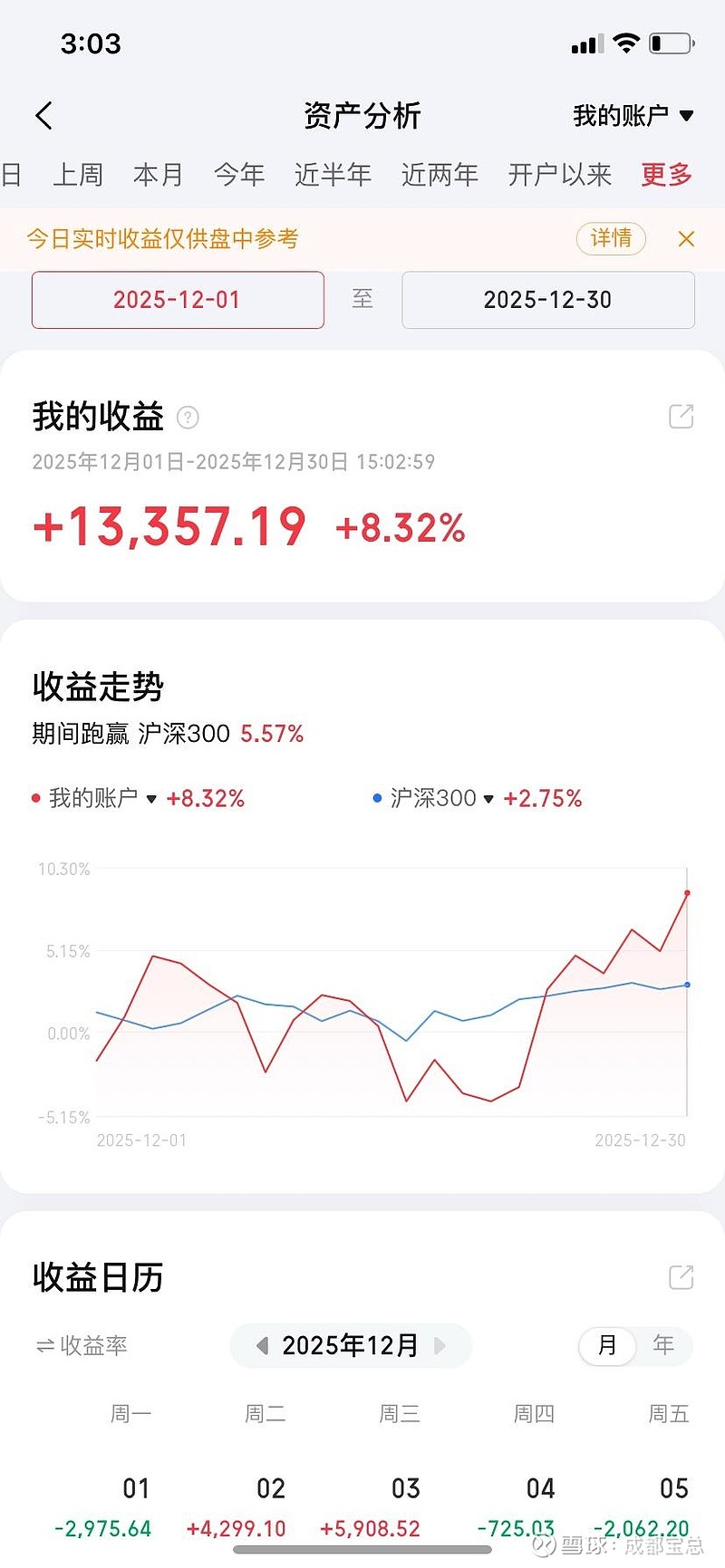Expand the 我的账户 legend dropdown on chart
The height and width of the screenshot is (1568, 725).
[x=152, y=800]
